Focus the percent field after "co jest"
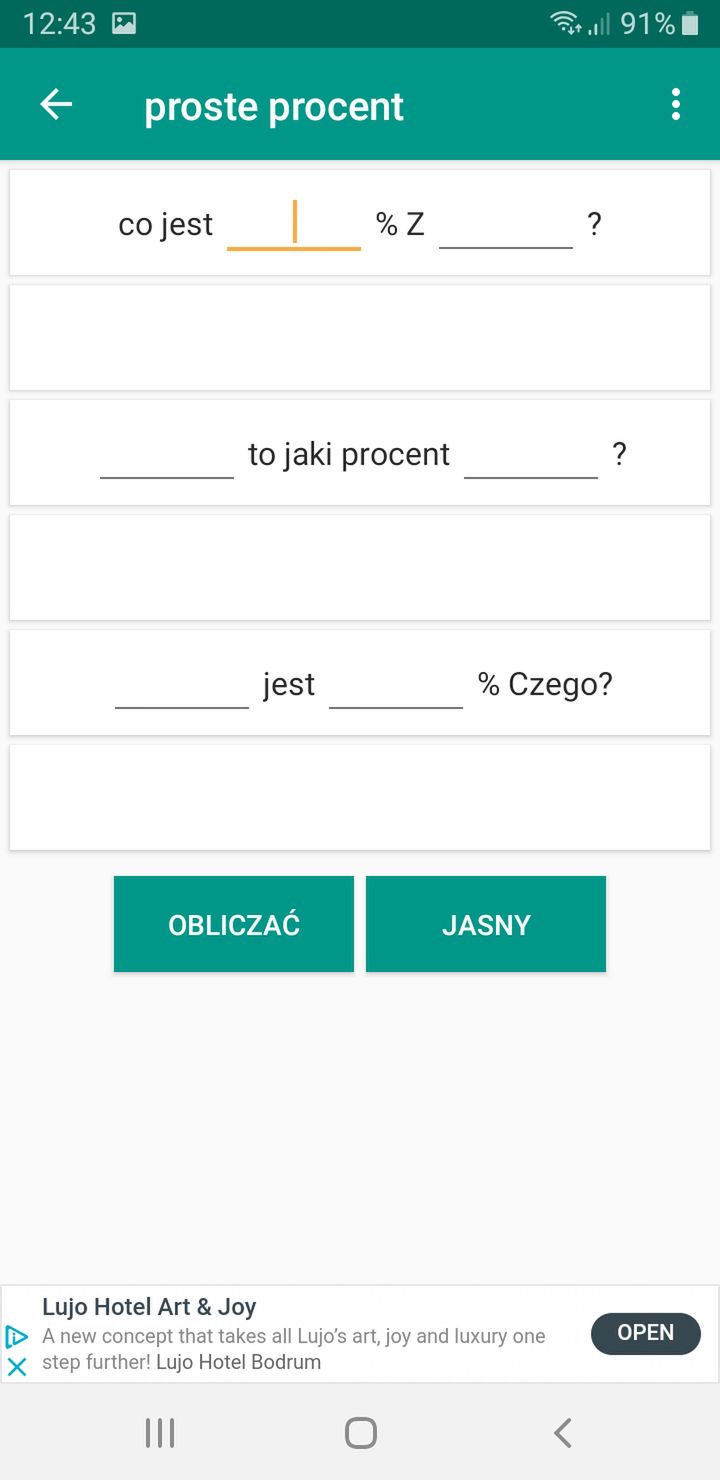This screenshot has height=1480, width=720. (x=294, y=224)
